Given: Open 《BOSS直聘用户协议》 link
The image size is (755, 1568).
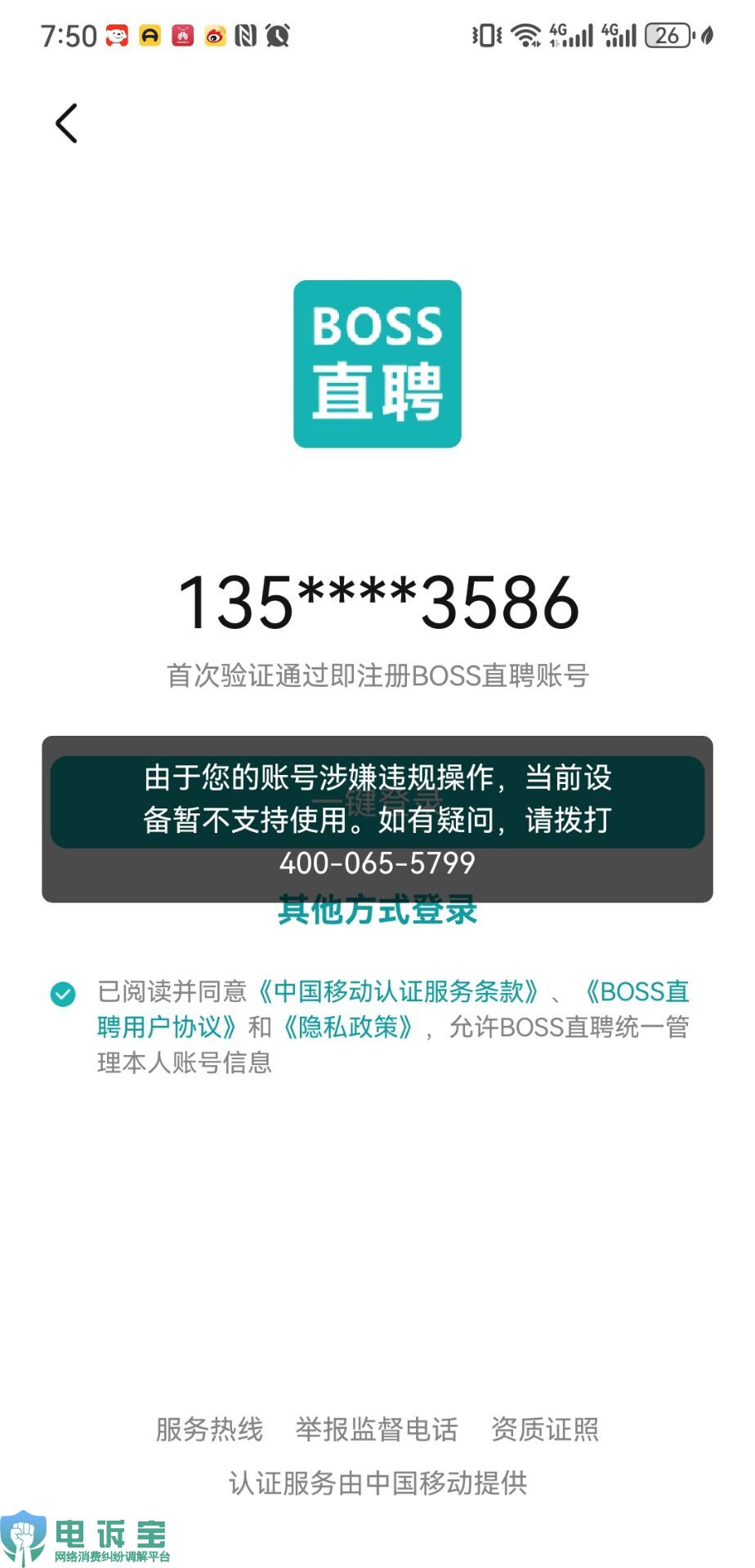Looking at the screenshot, I should coord(168,1027).
